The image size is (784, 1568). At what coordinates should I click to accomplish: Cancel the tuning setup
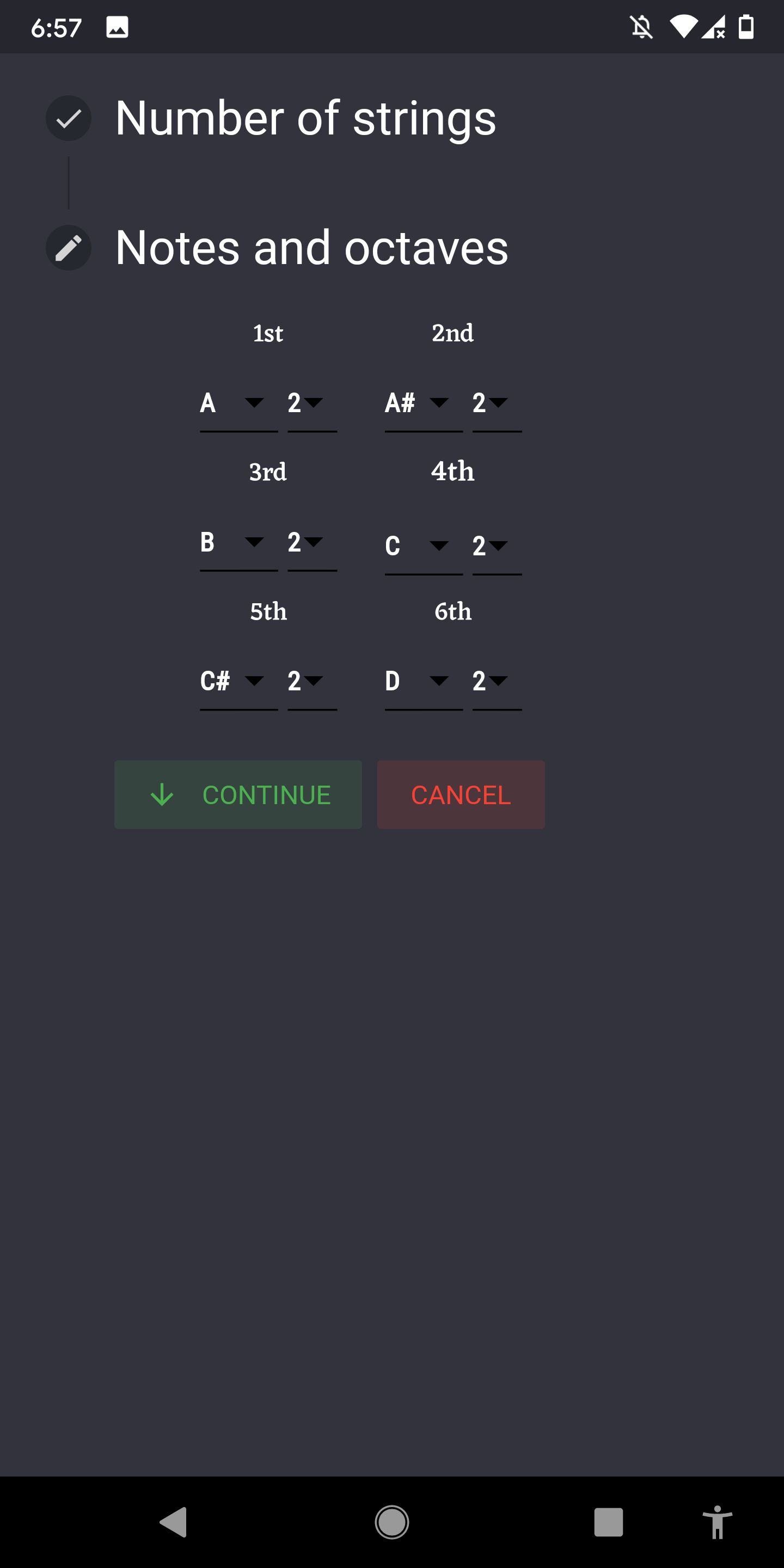pos(460,794)
